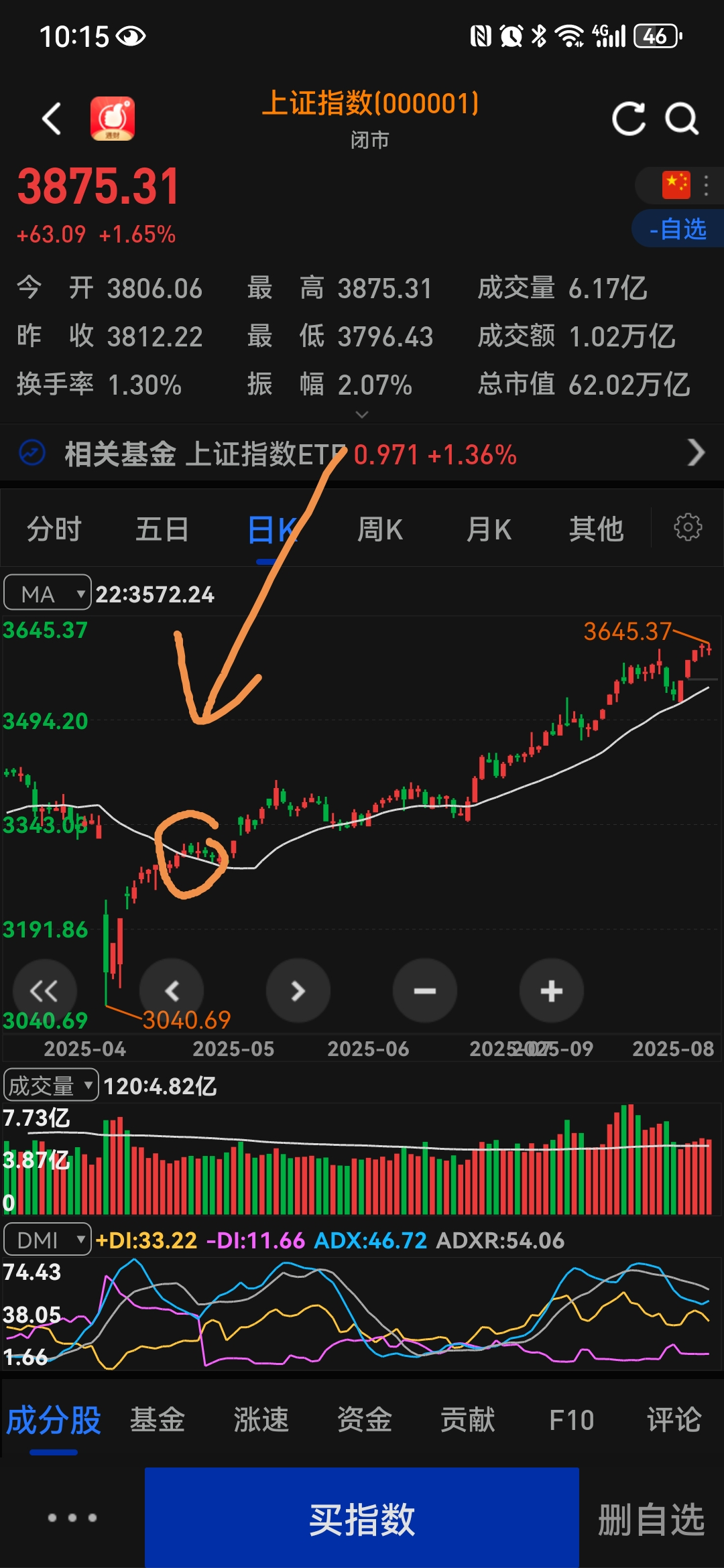Go back using the top-left arrow

tap(52, 119)
